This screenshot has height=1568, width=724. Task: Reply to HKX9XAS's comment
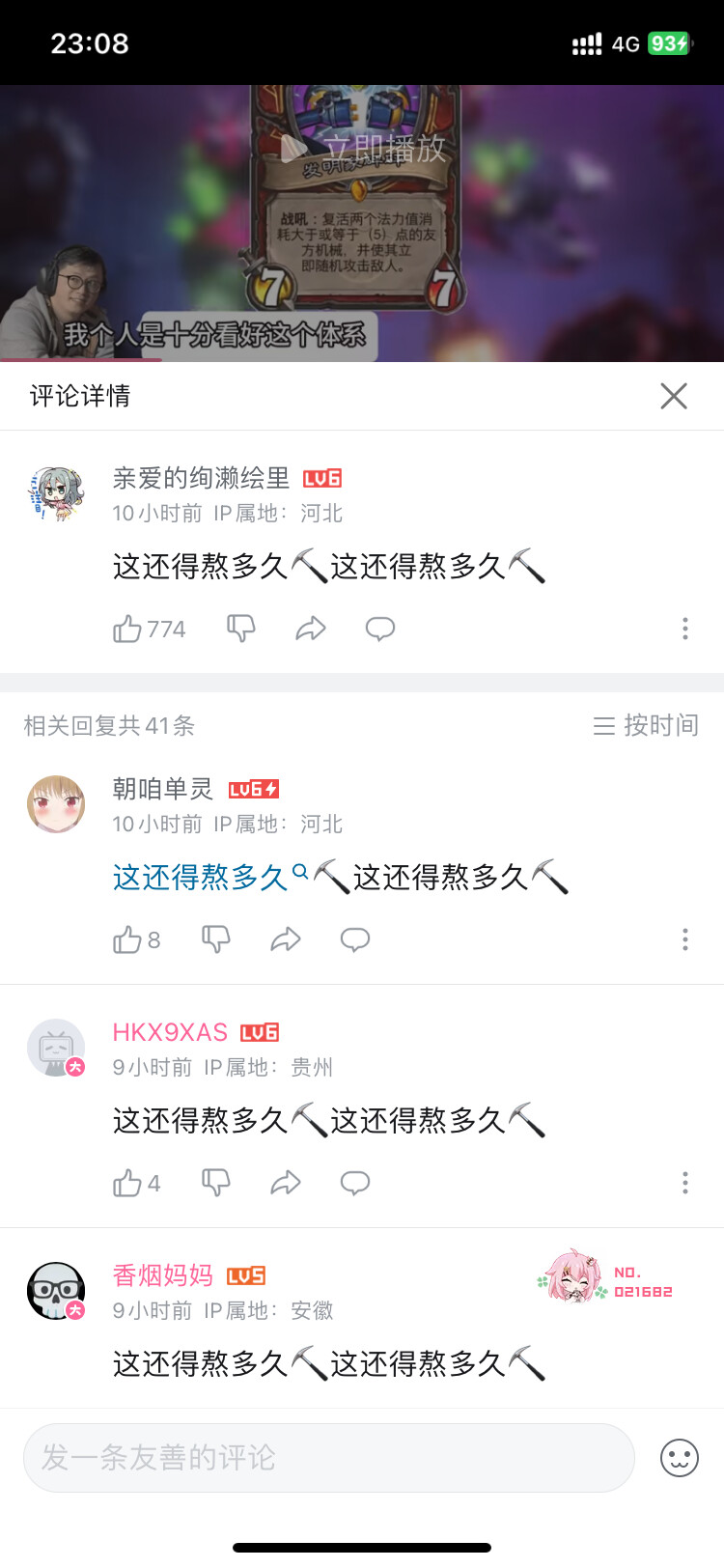point(354,1184)
